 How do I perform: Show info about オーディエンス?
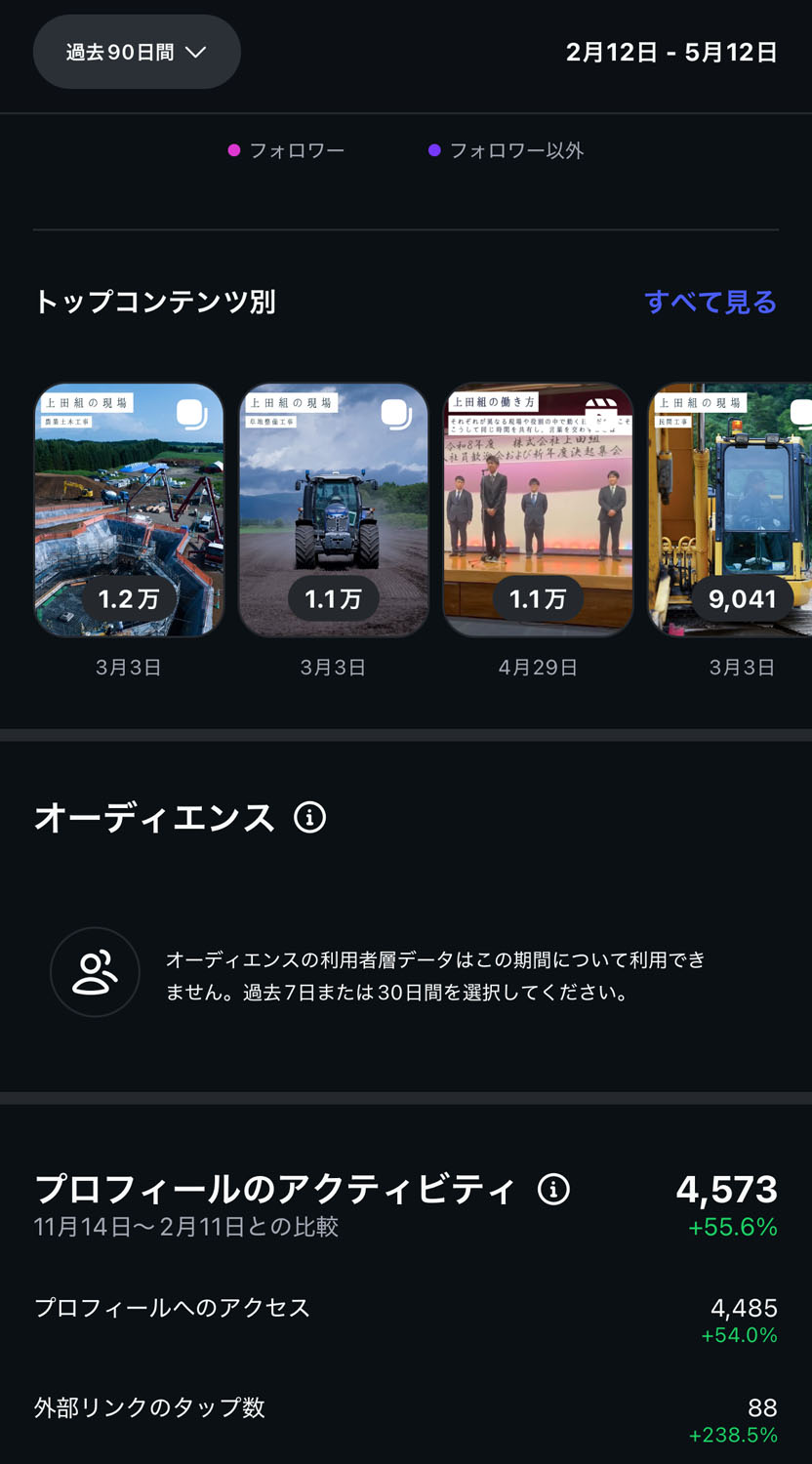(310, 817)
